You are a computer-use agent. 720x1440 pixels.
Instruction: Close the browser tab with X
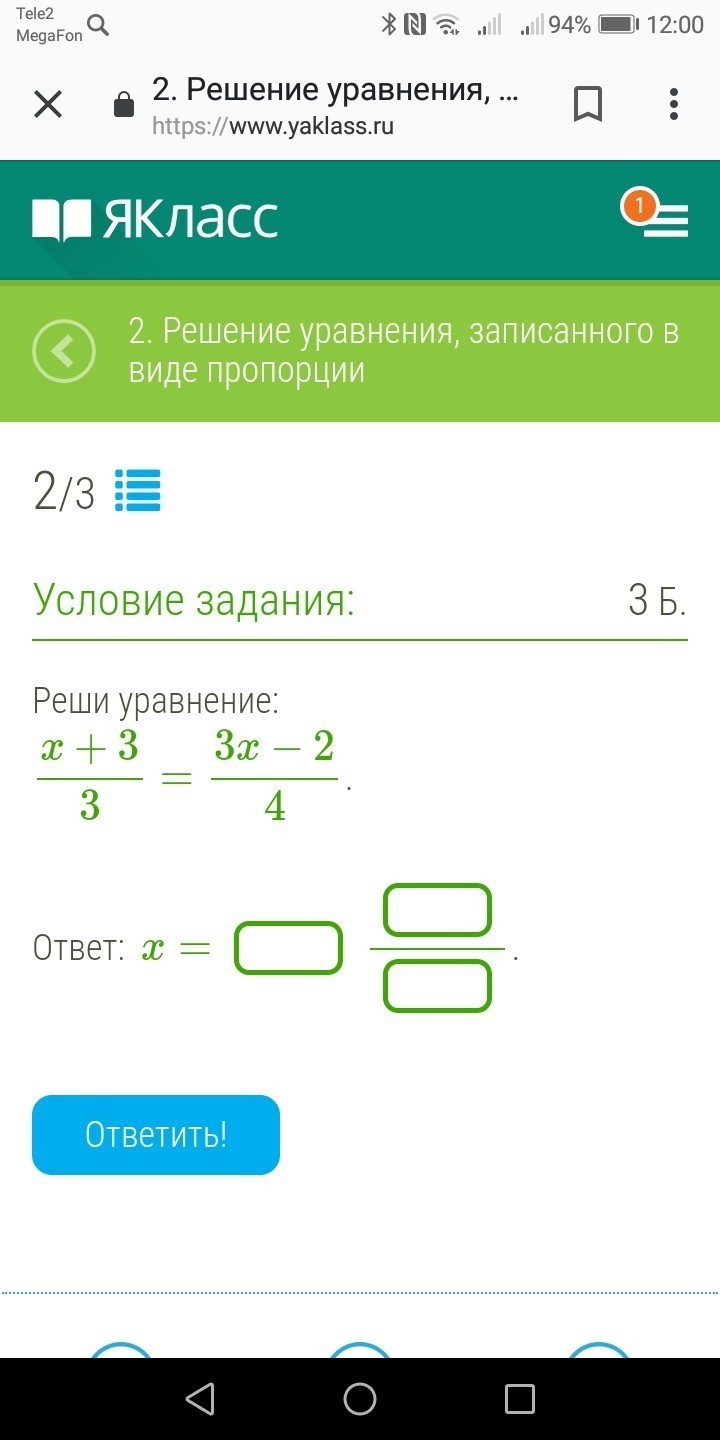[48, 104]
